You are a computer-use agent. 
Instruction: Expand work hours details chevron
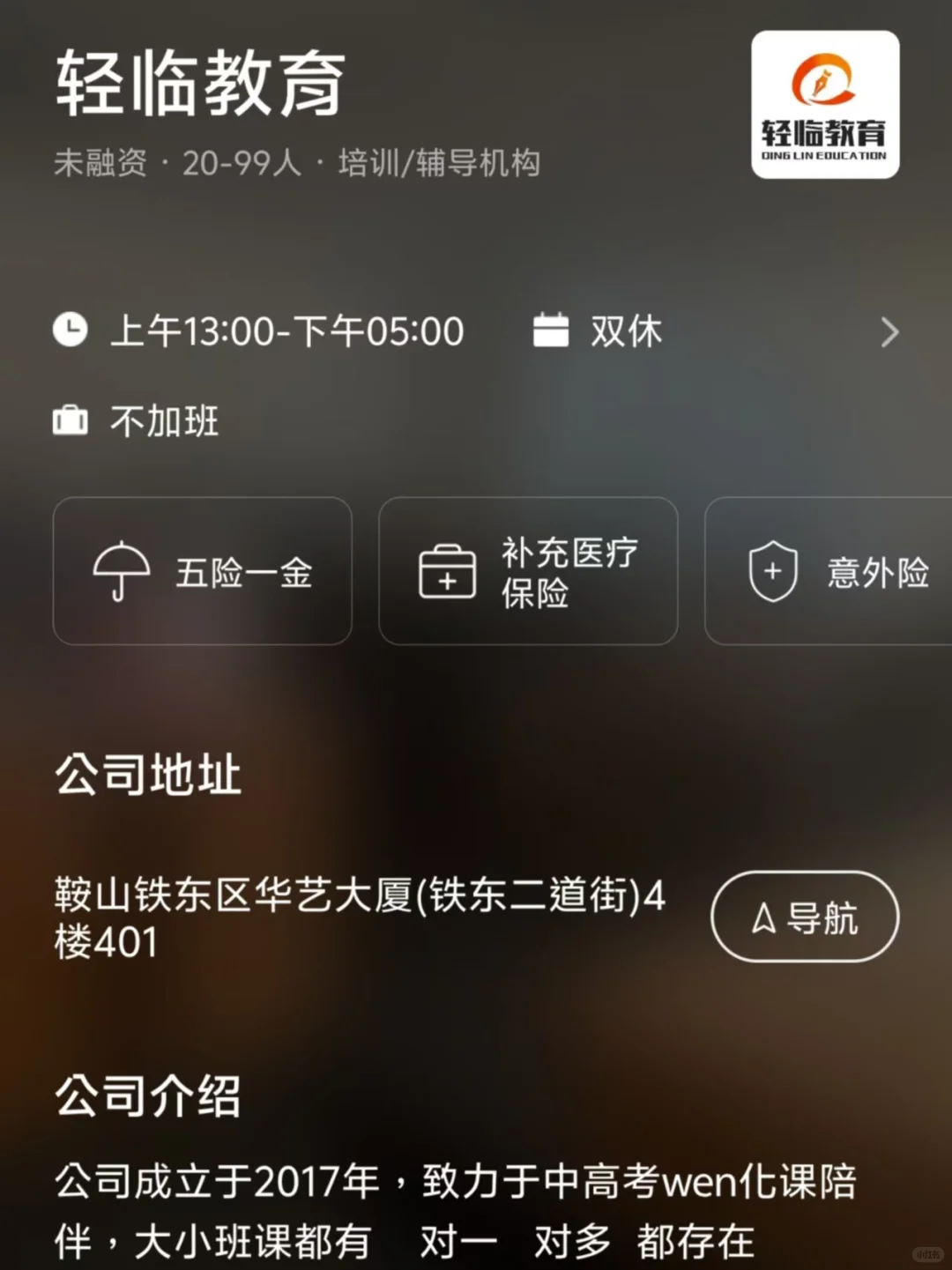[x=890, y=332]
